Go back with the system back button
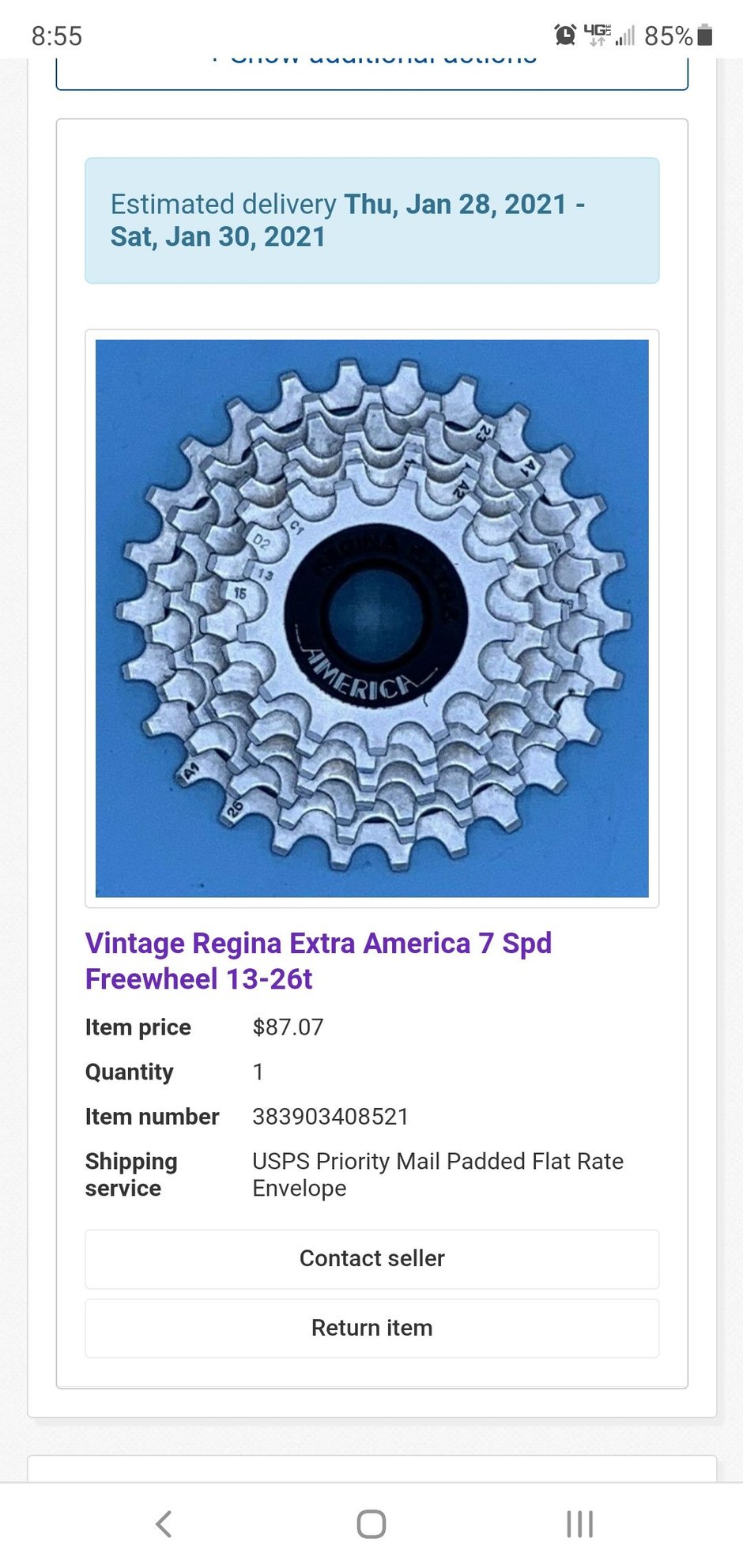The image size is (743, 1568). [x=164, y=1524]
